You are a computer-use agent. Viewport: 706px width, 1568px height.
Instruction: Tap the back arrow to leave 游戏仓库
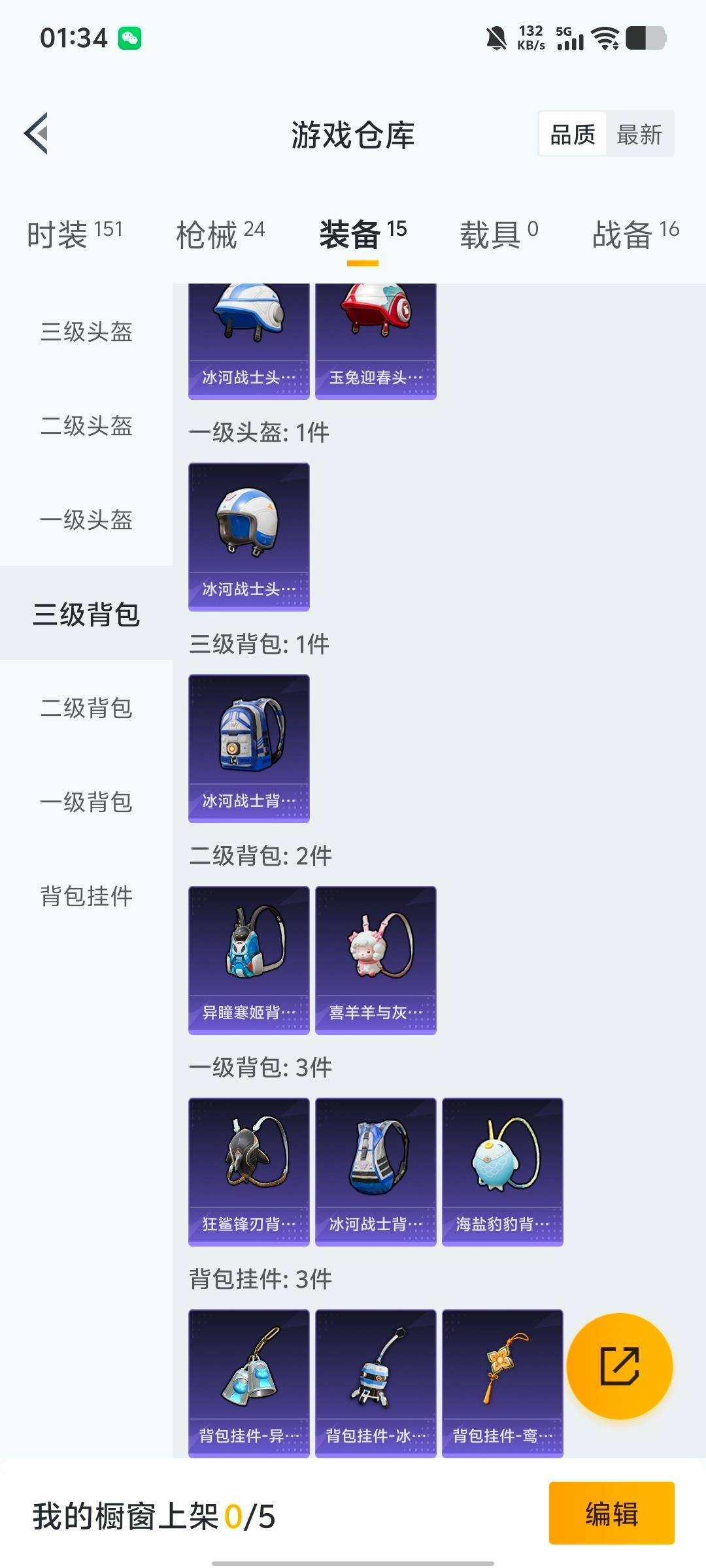point(35,131)
